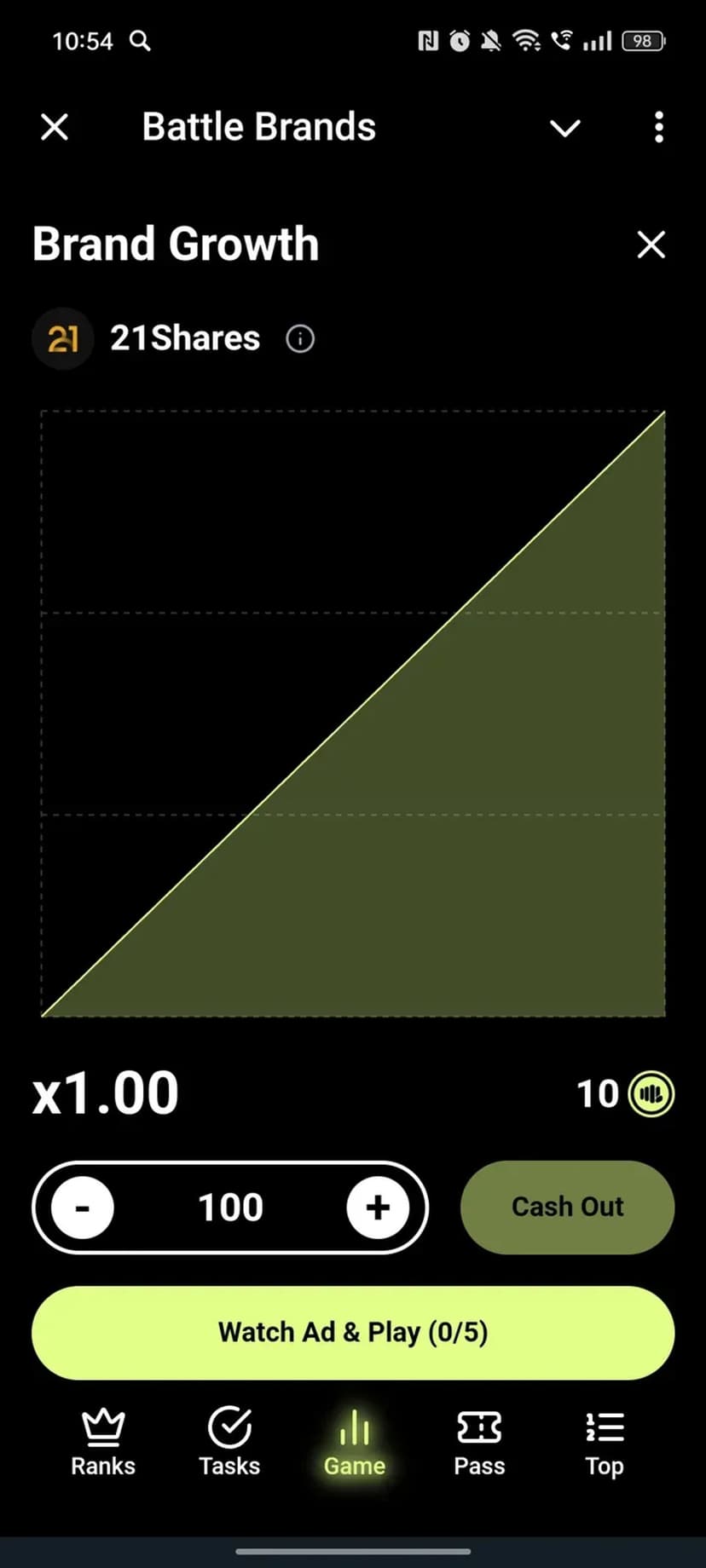The image size is (706, 1568).
Task: Close the Battle Brands mini app
Action: (x=55, y=128)
